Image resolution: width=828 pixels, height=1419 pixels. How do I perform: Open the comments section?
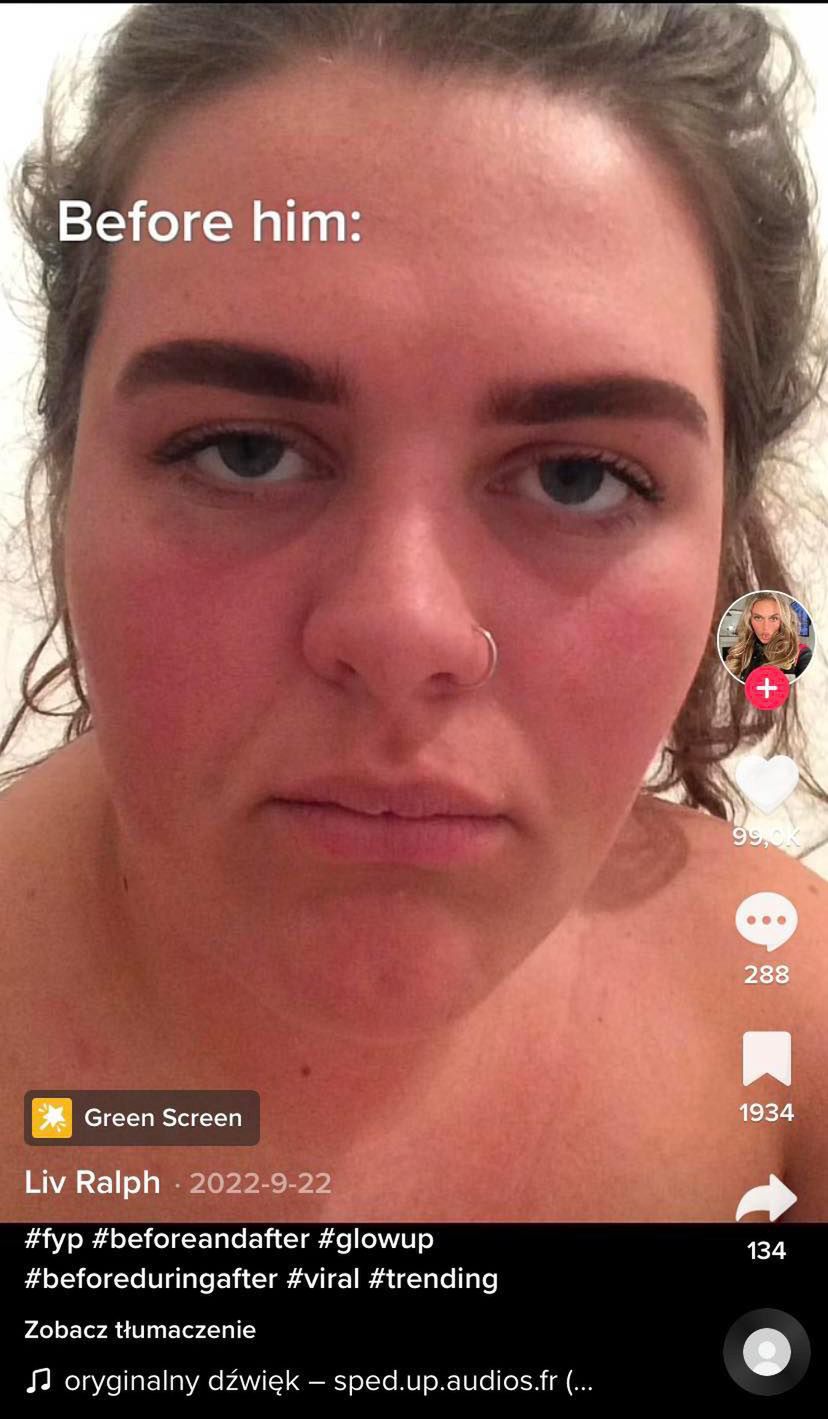[766, 921]
